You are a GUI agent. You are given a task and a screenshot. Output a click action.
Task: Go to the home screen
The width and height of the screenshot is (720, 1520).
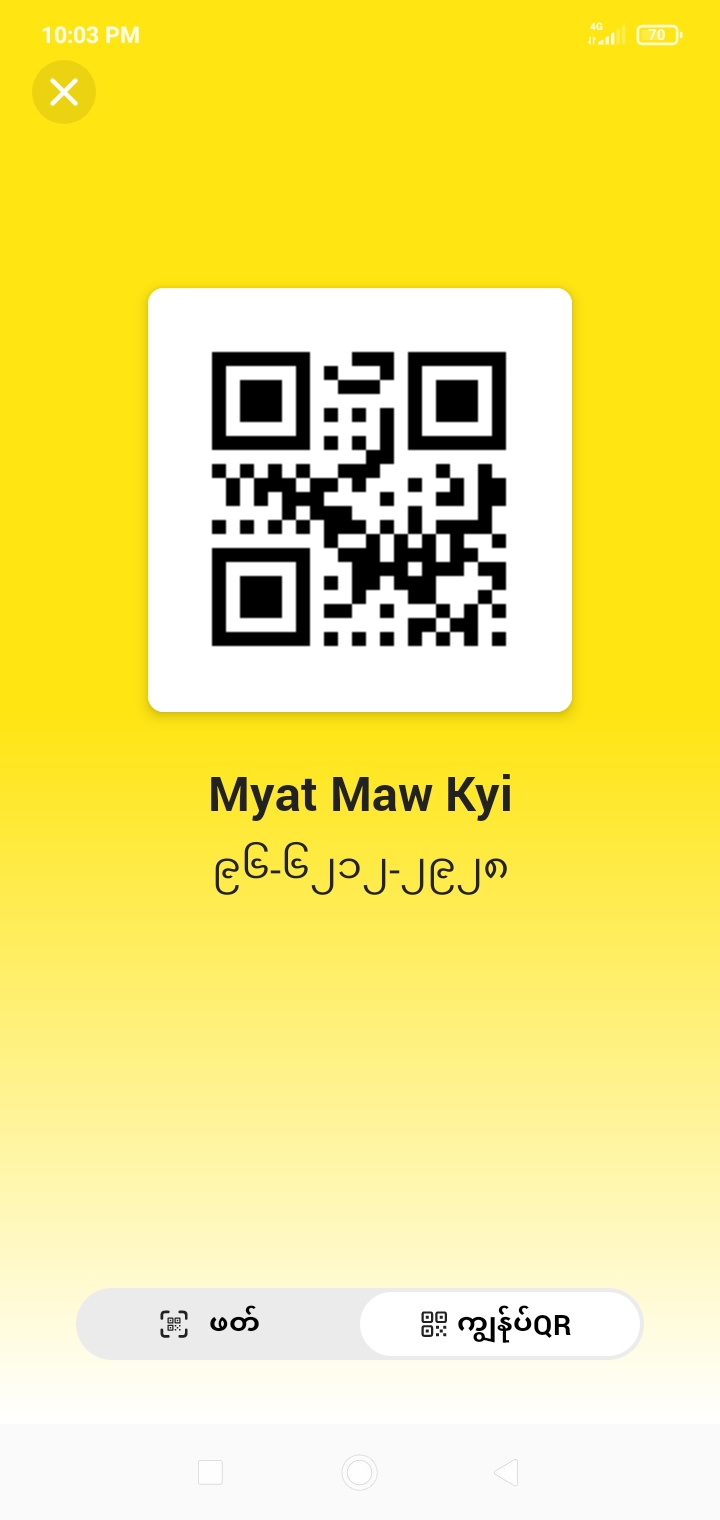click(x=359, y=1472)
